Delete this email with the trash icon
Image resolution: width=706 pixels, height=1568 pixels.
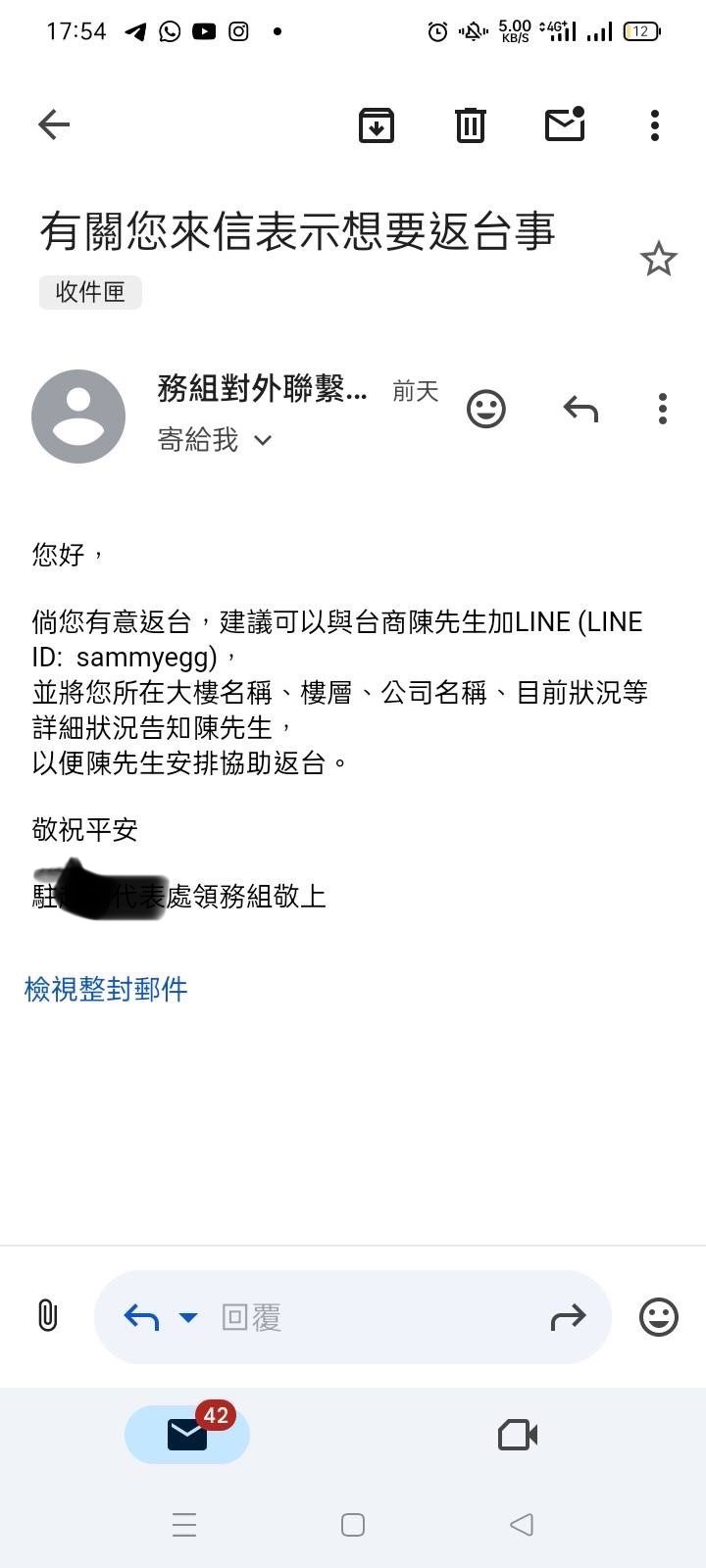[x=471, y=125]
